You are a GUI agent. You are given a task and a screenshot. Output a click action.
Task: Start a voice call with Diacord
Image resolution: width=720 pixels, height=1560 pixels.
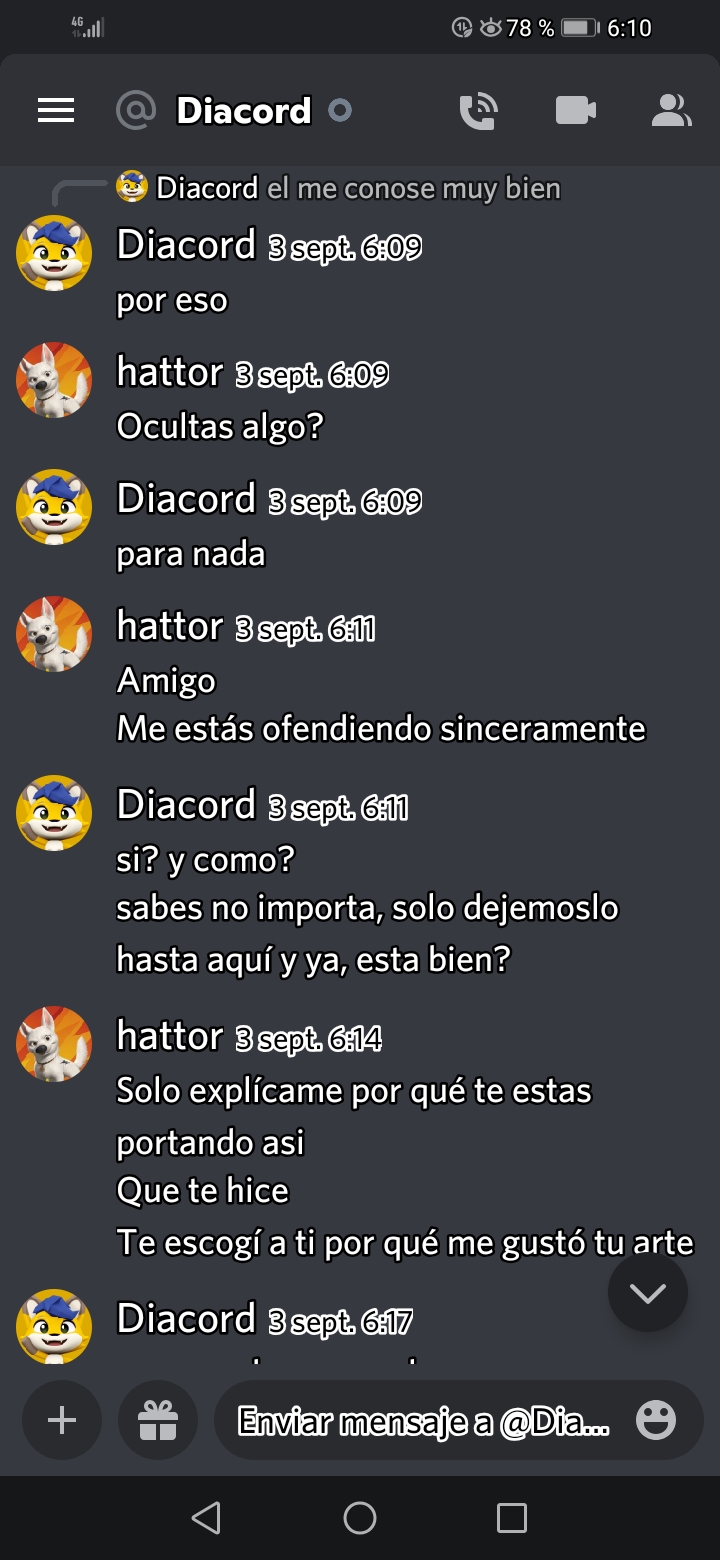[477, 111]
